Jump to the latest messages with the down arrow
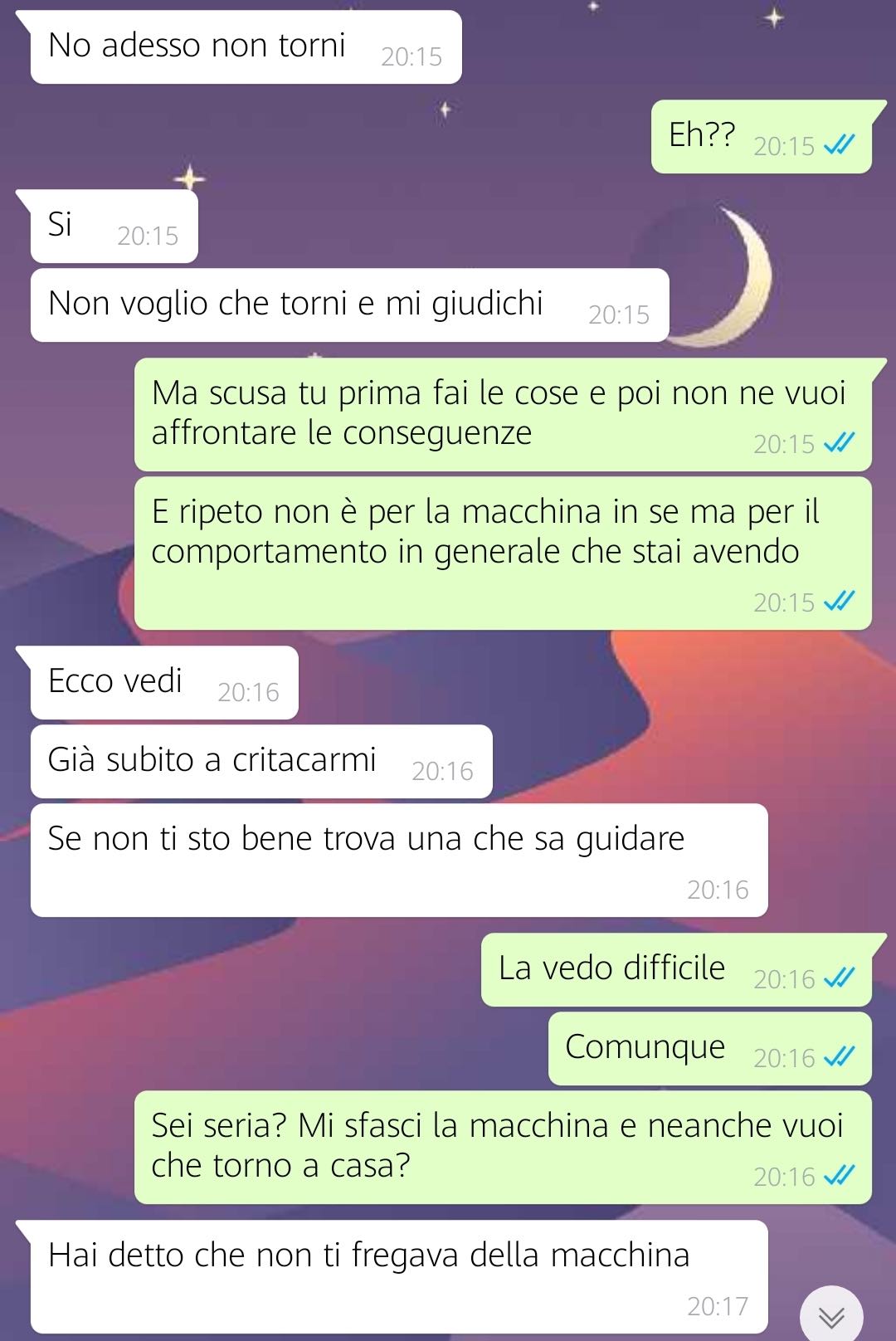896x1341 pixels. [x=831, y=1316]
